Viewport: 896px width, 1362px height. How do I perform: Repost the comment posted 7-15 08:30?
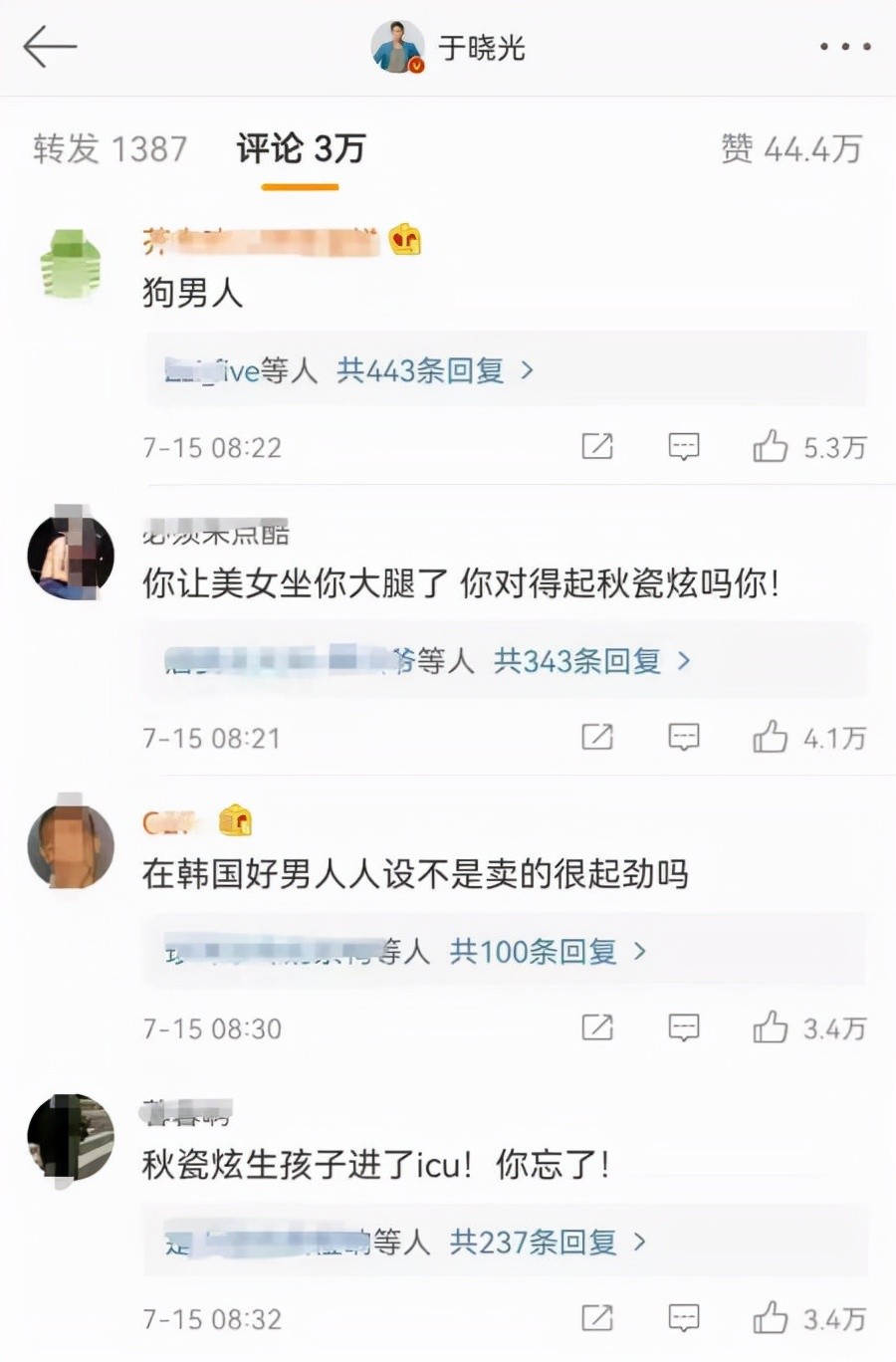pyautogui.click(x=596, y=1027)
